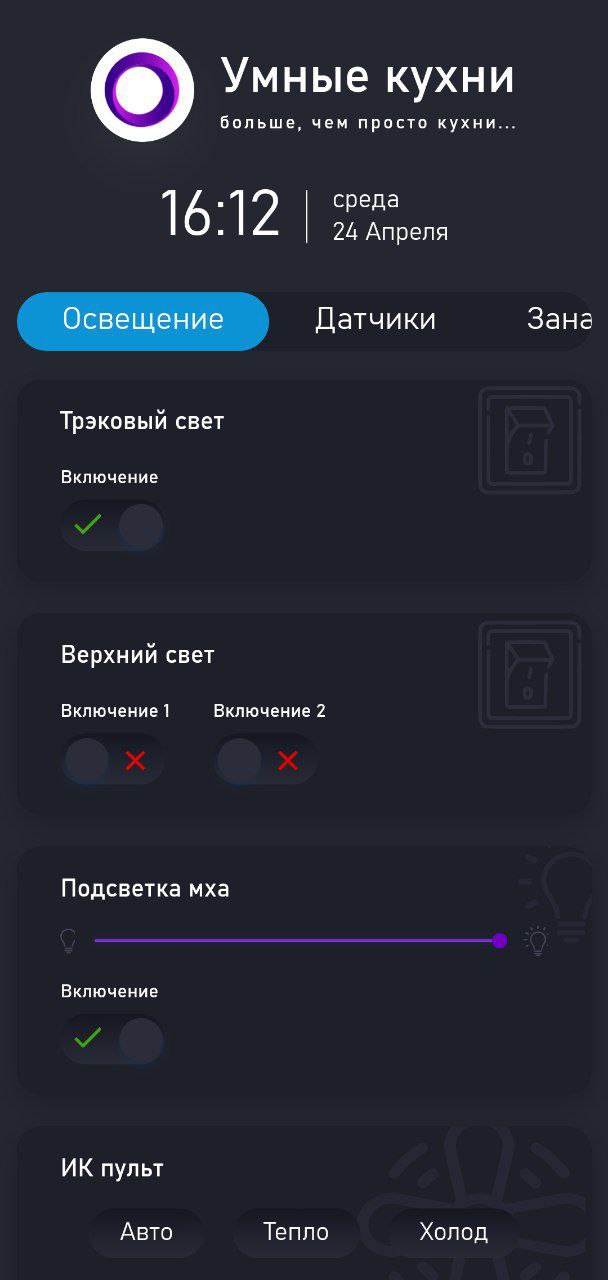Choose Авто mode on ИК пульт
Image resolution: width=608 pixels, height=1280 pixels.
146,1232
